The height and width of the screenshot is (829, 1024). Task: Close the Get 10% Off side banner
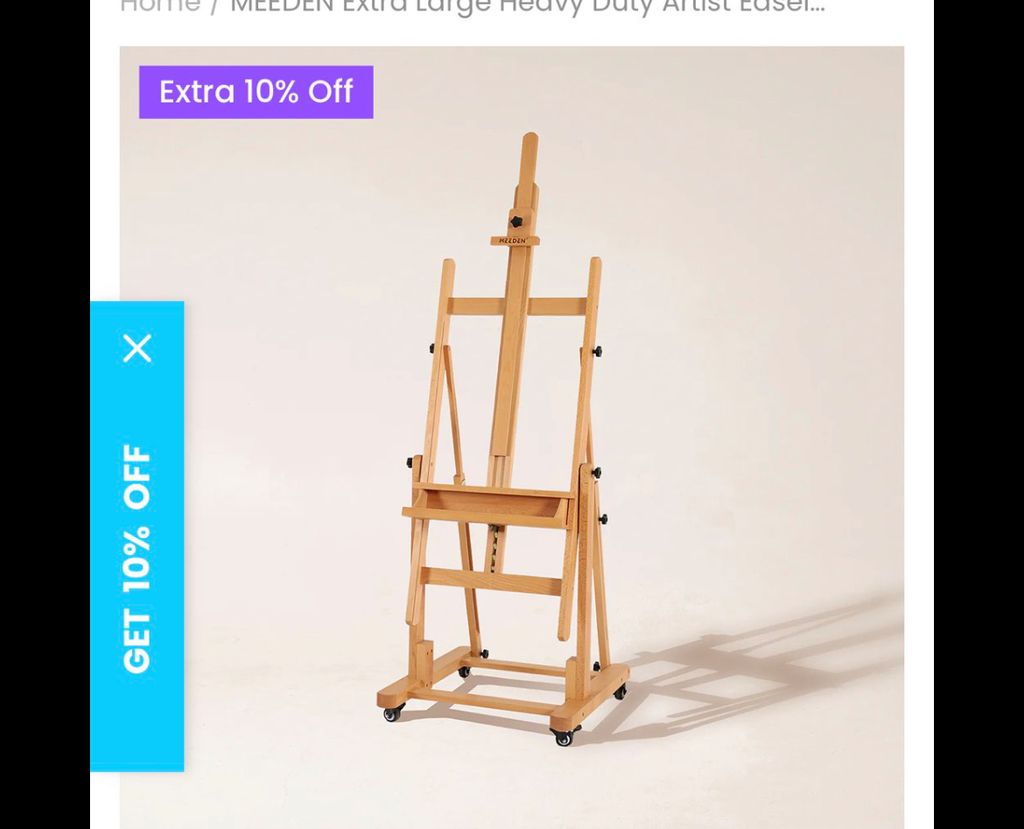coord(137,348)
